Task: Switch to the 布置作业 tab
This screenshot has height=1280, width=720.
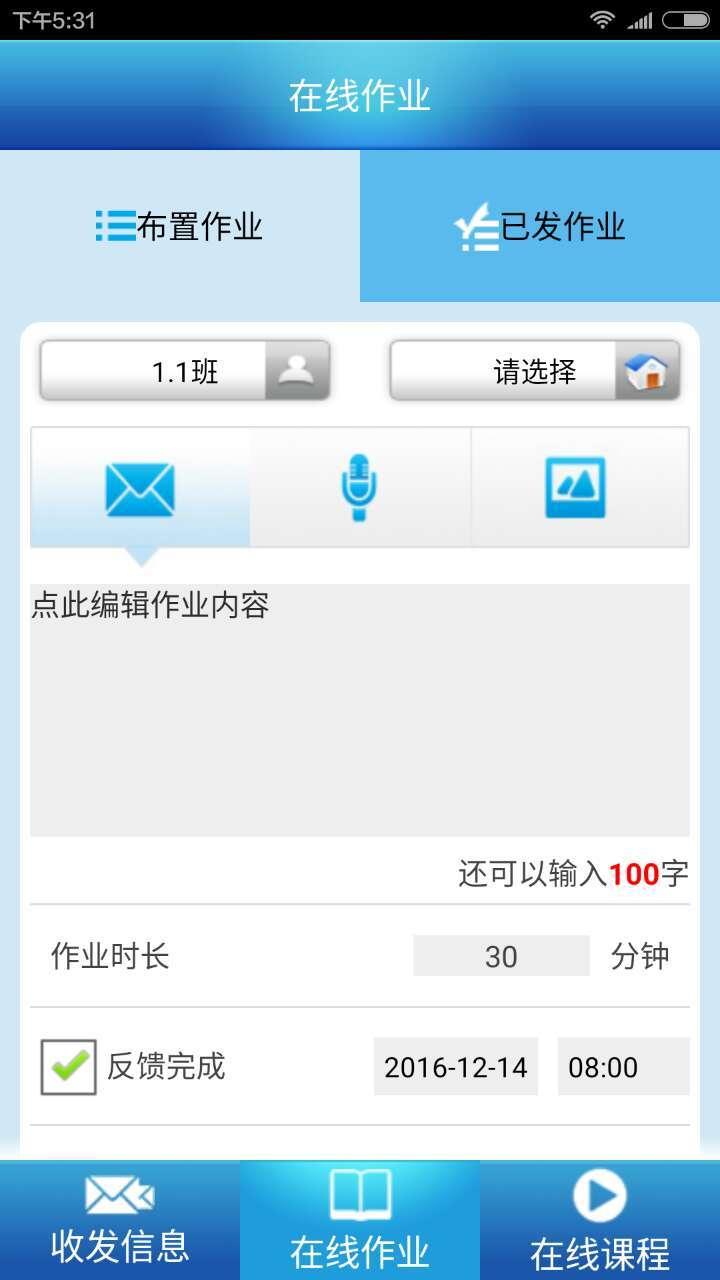Action: pos(180,226)
